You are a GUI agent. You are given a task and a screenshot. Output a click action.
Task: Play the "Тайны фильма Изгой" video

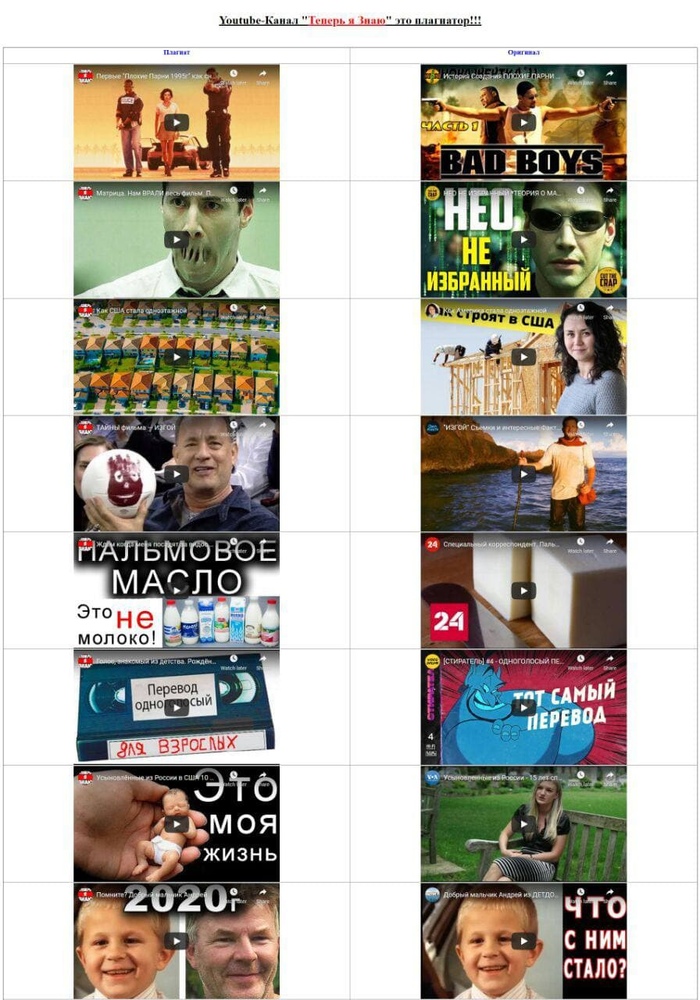(x=176, y=473)
